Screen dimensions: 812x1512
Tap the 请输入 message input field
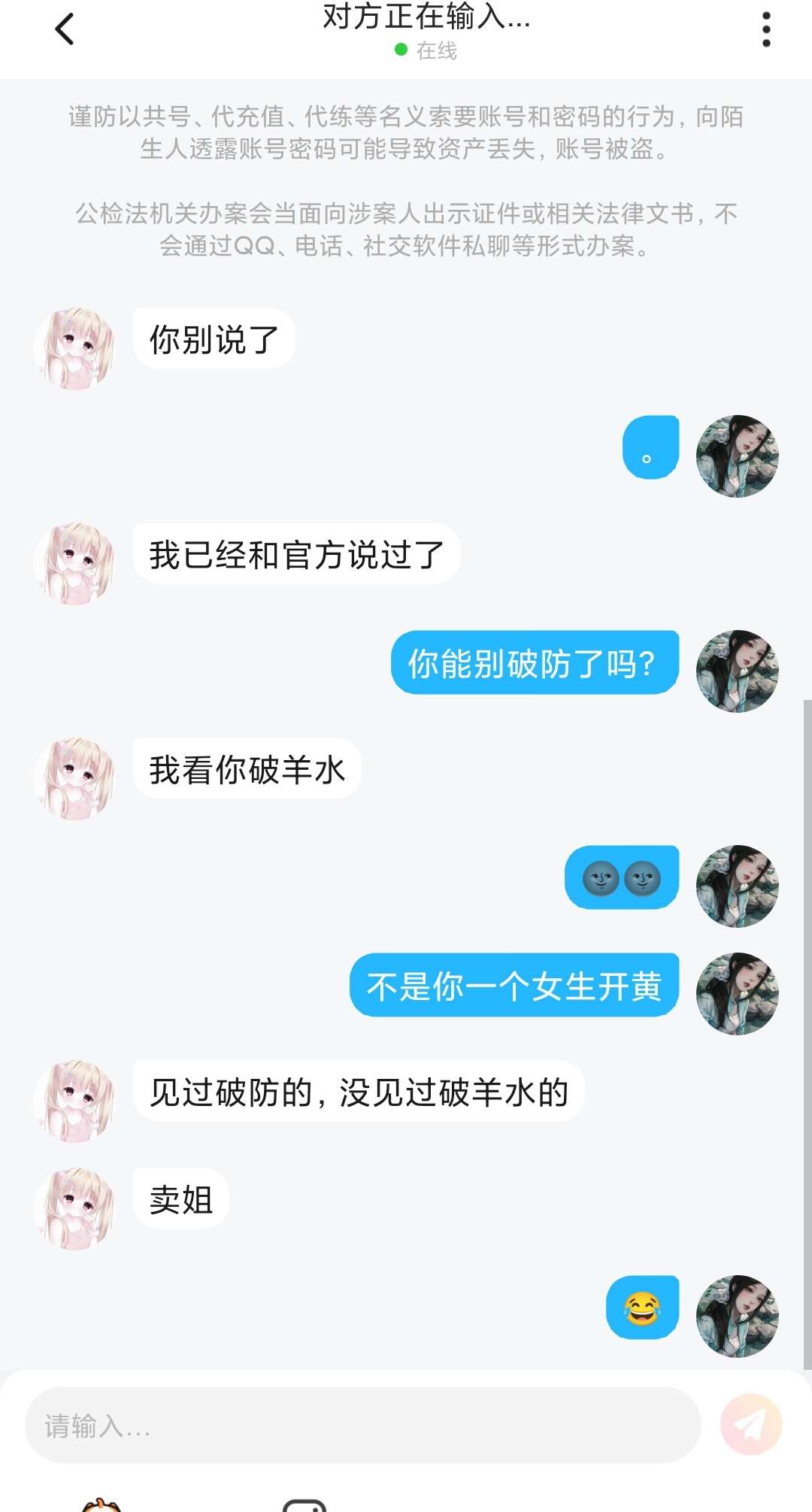362,1425
